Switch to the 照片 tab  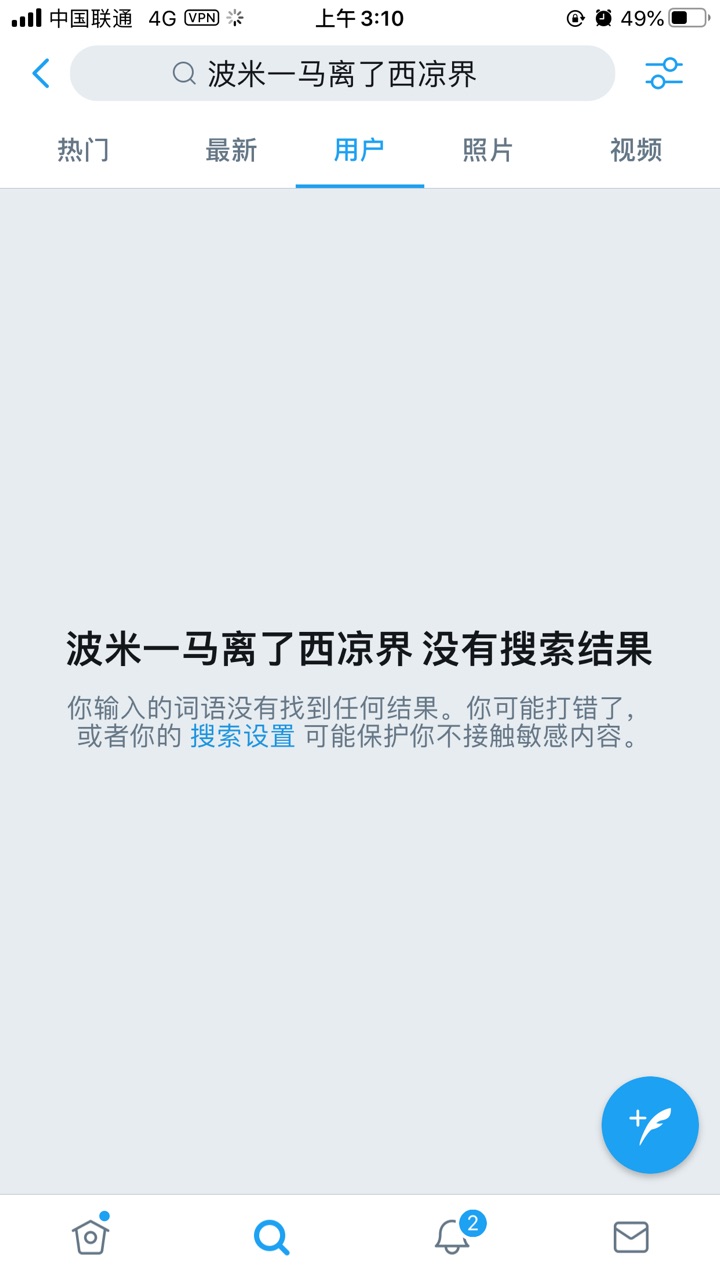pyautogui.click(x=488, y=151)
